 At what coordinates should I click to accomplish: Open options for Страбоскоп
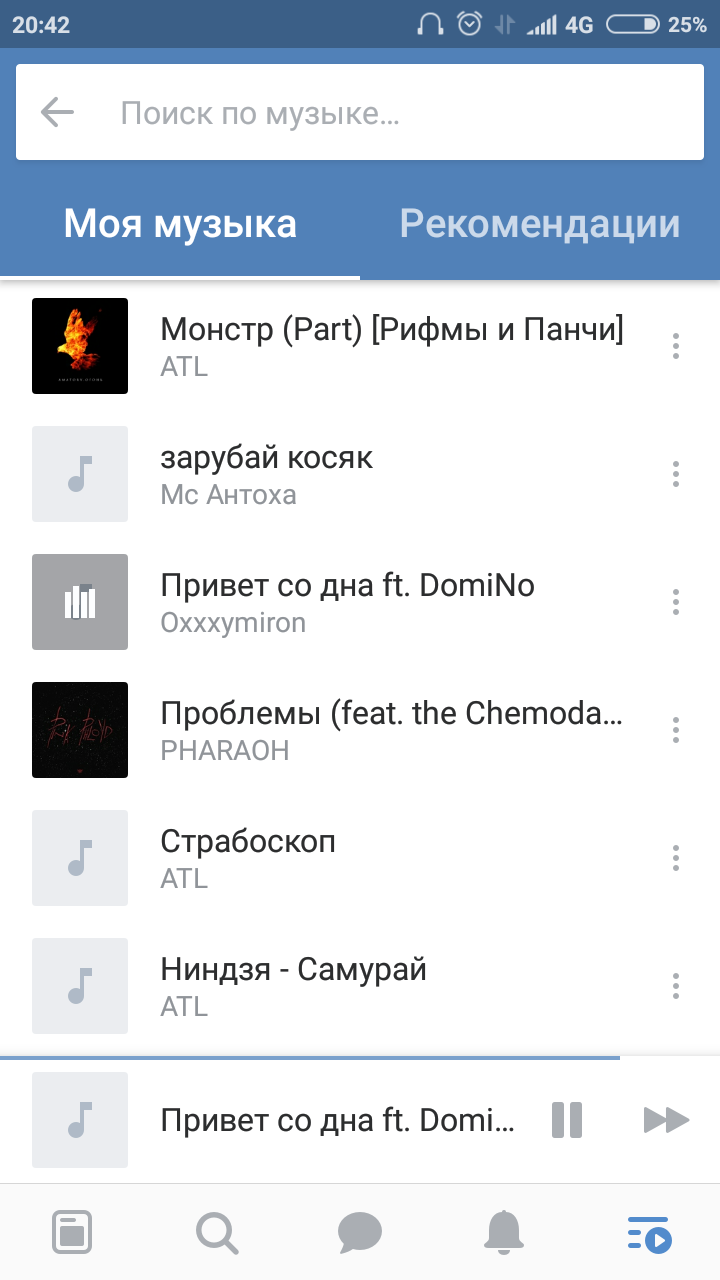tap(676, 858)
